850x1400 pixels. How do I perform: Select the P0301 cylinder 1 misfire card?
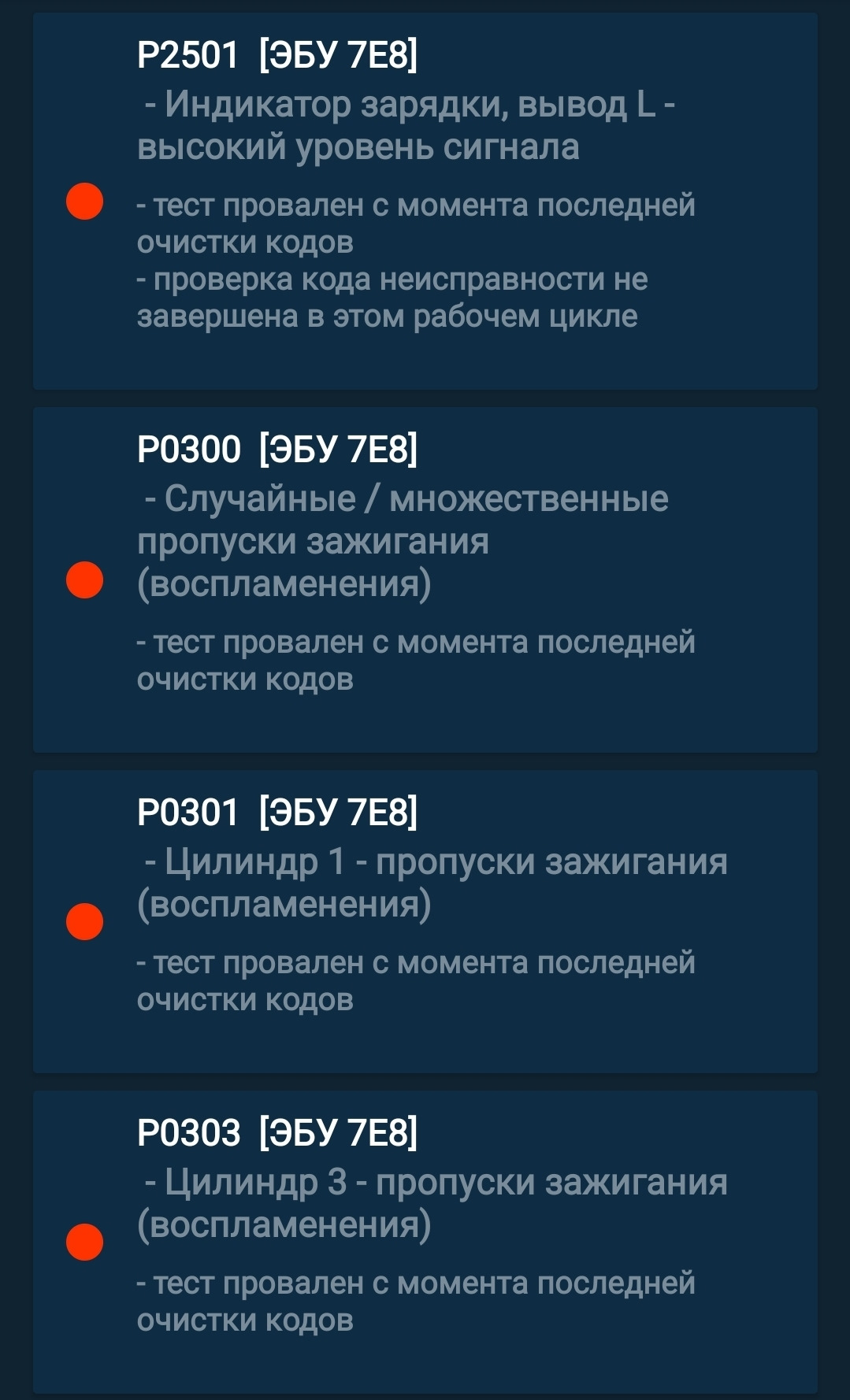pos(425,921)
